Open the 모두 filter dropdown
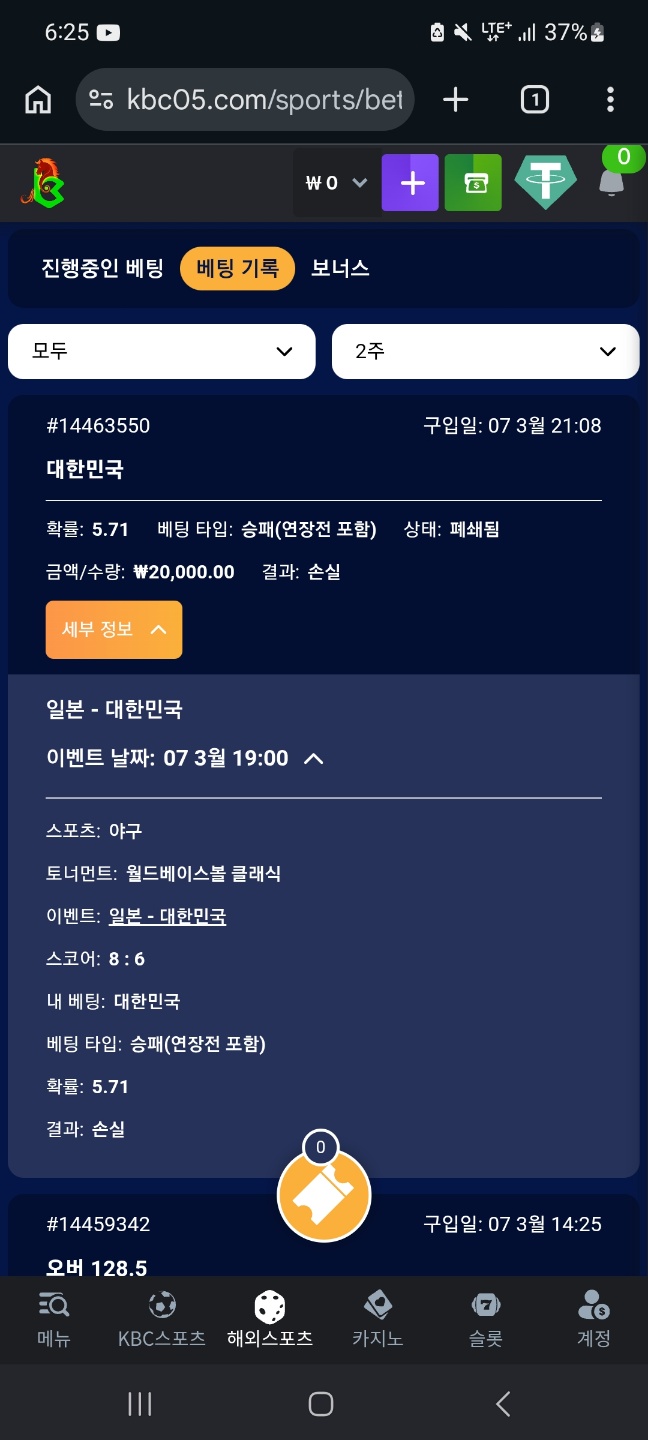 coord(162,351)
